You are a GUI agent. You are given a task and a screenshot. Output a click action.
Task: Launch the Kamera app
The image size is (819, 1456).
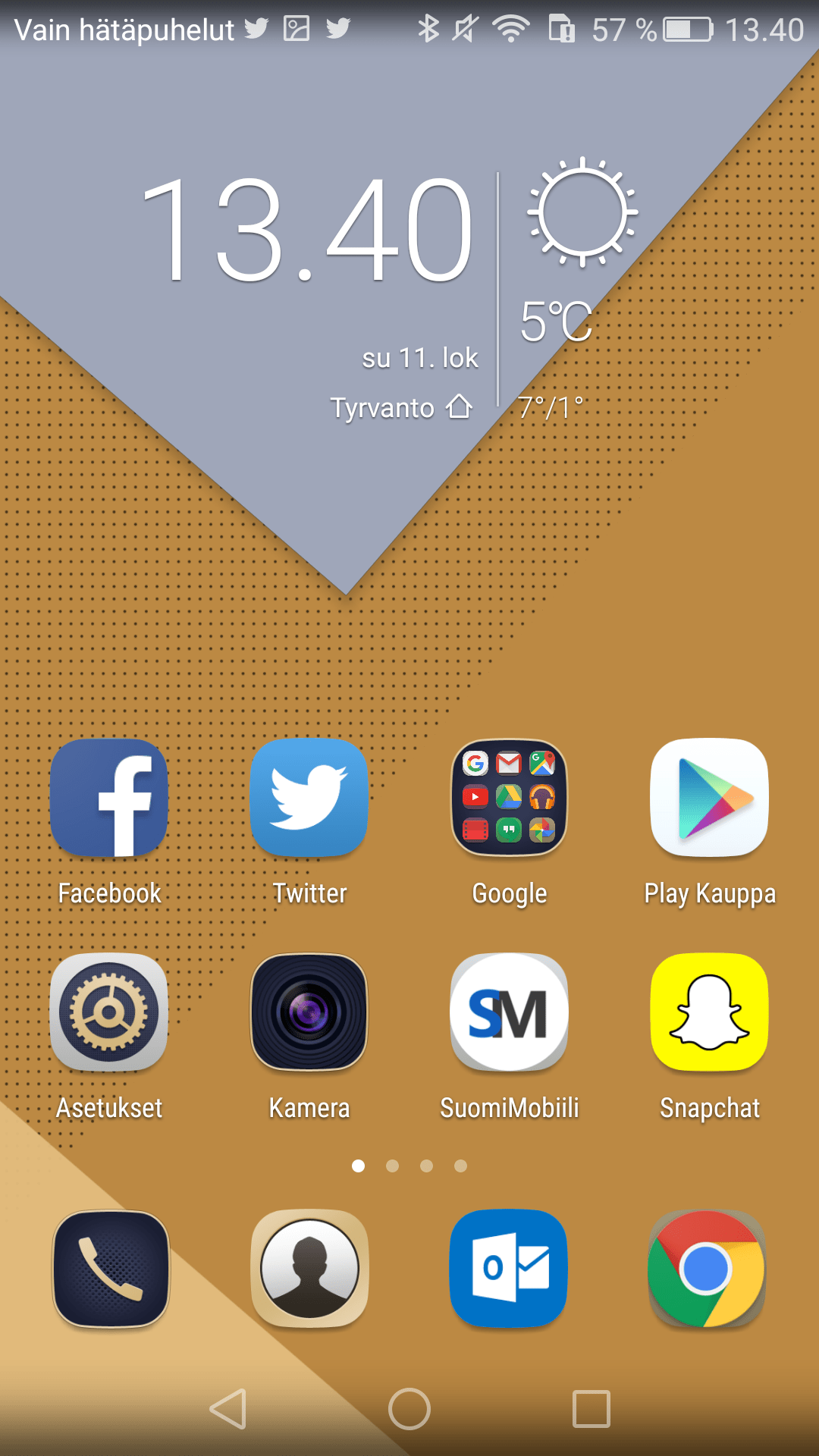pos(309,1012)
